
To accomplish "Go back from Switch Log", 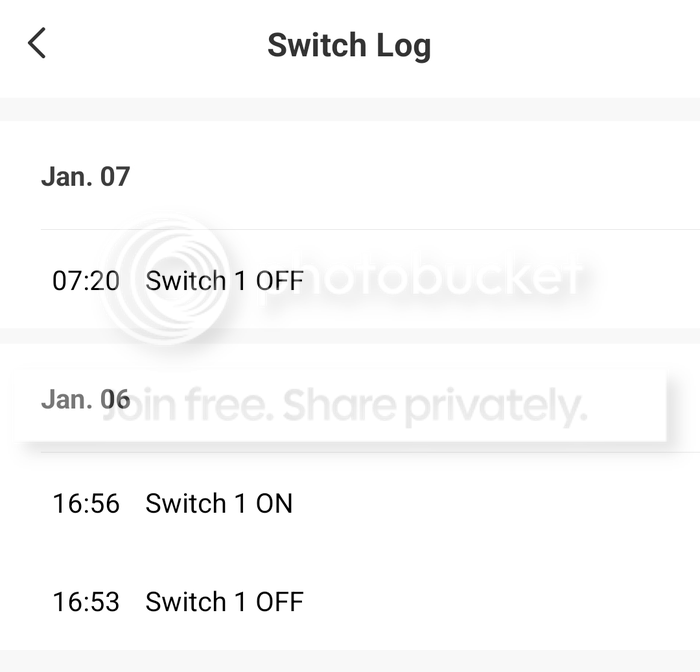I will pyautogui.click(x=37, y=44).
